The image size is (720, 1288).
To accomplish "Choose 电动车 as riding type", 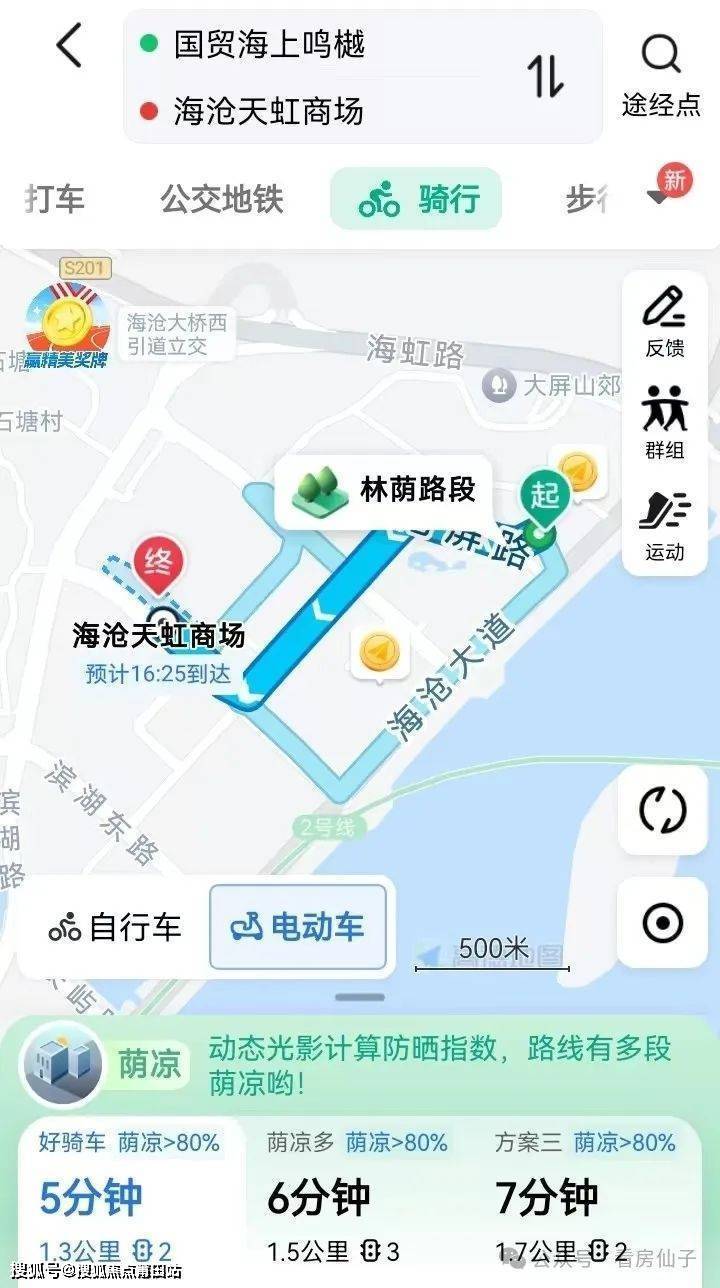I will pos(298,928).
